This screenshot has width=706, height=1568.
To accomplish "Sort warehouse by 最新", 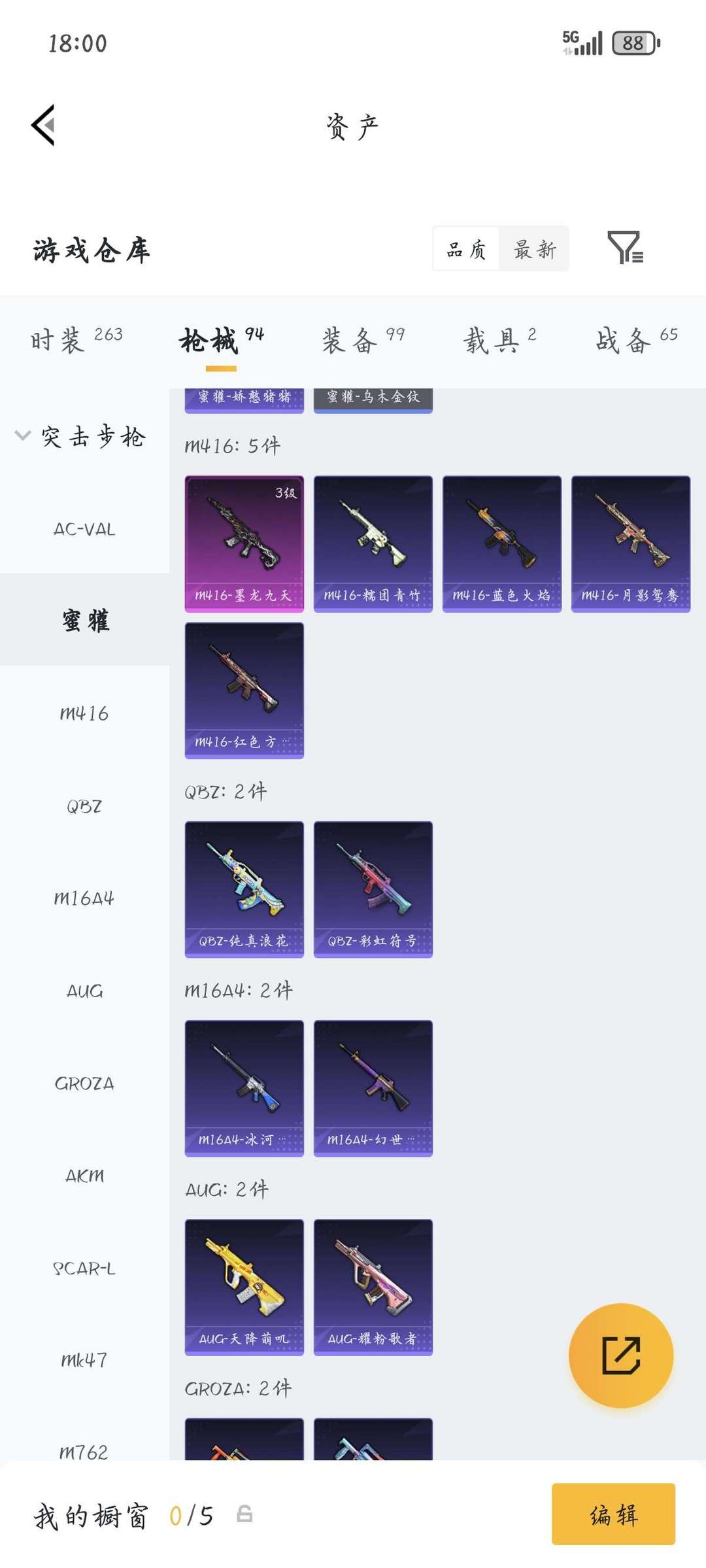I will pyautogui.click(x=534, y=249).
